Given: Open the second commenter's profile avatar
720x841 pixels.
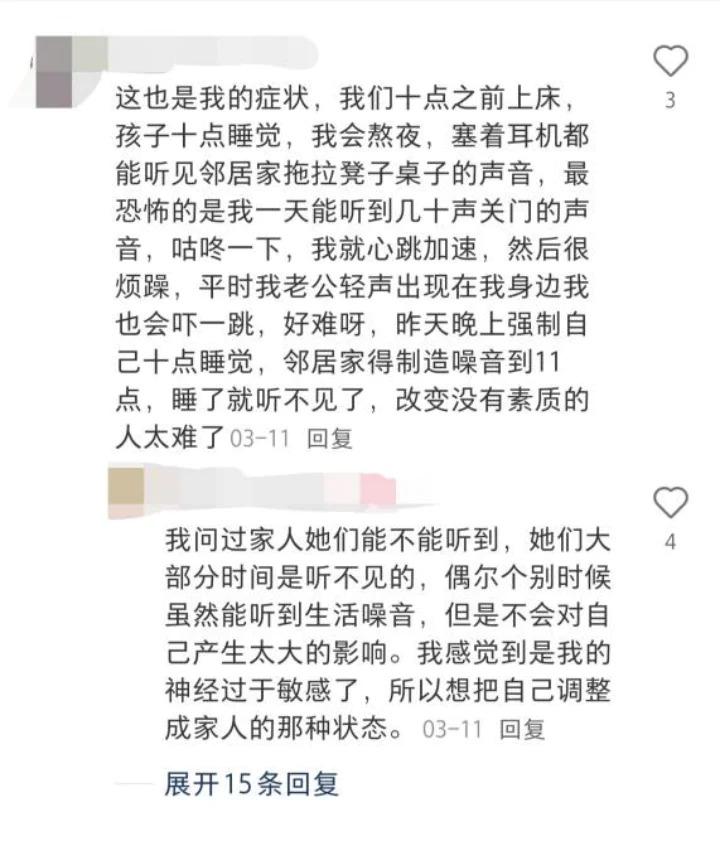Looking at the screenshot, I should coord(127,489).
